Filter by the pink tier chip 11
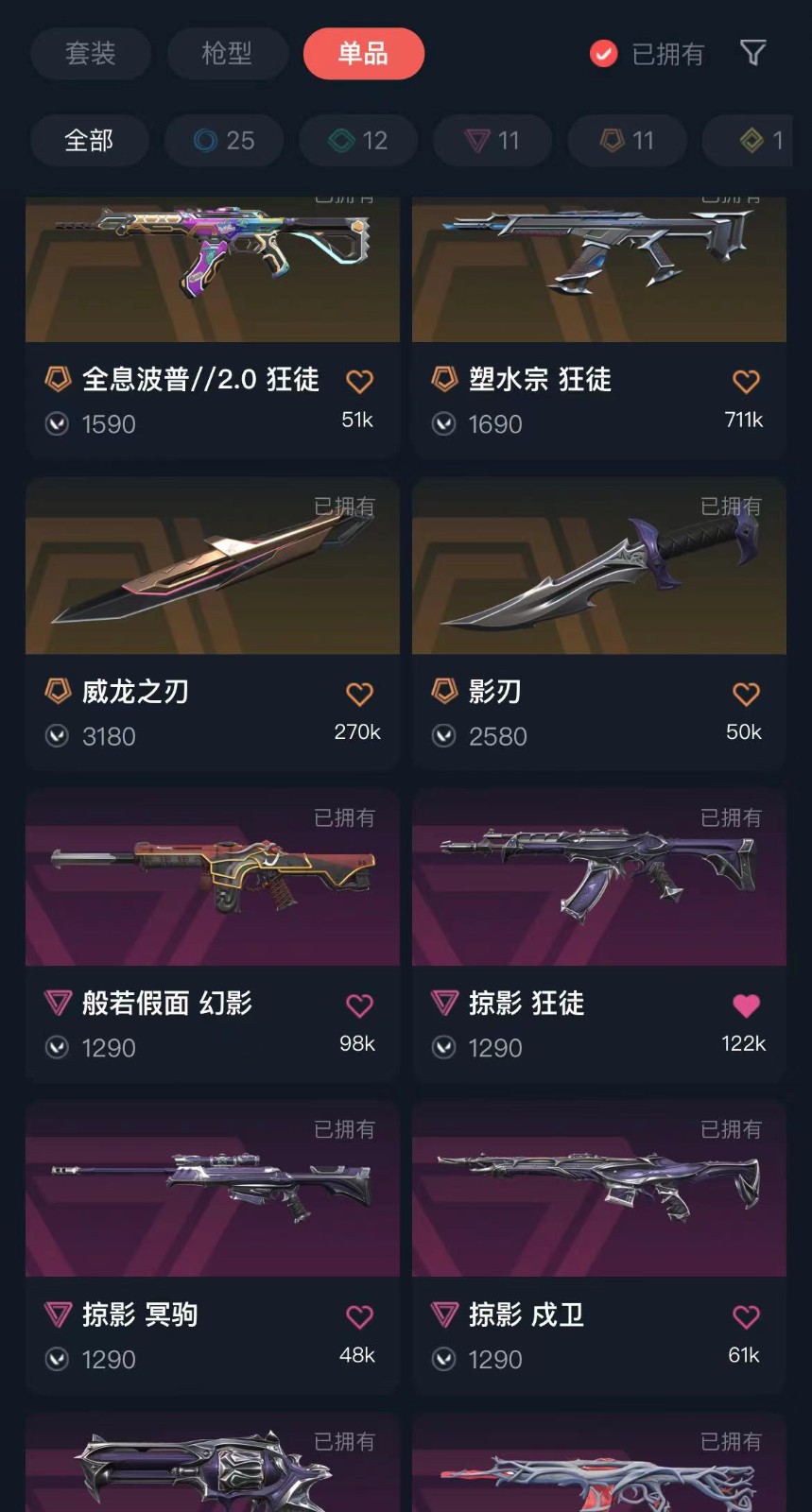Screen dimensions: 812x1512 [x=492, y=141]
